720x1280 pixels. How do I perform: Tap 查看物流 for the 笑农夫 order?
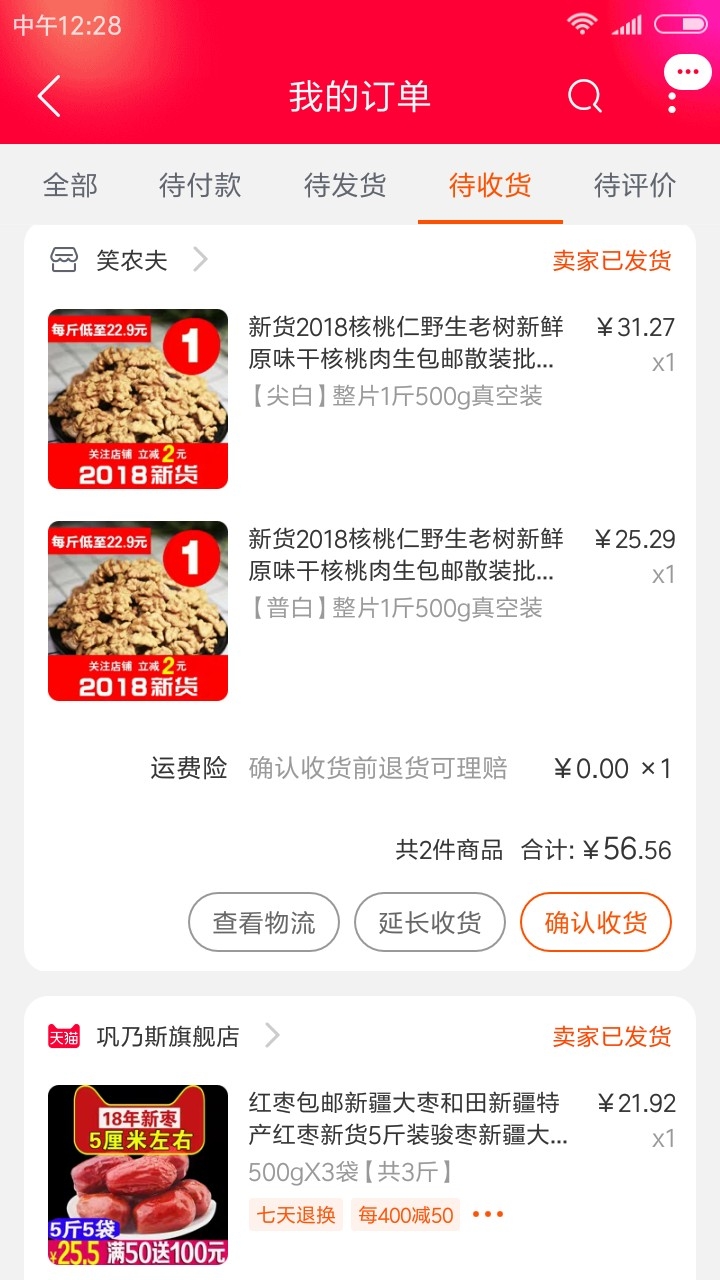[x=264, y=922]
